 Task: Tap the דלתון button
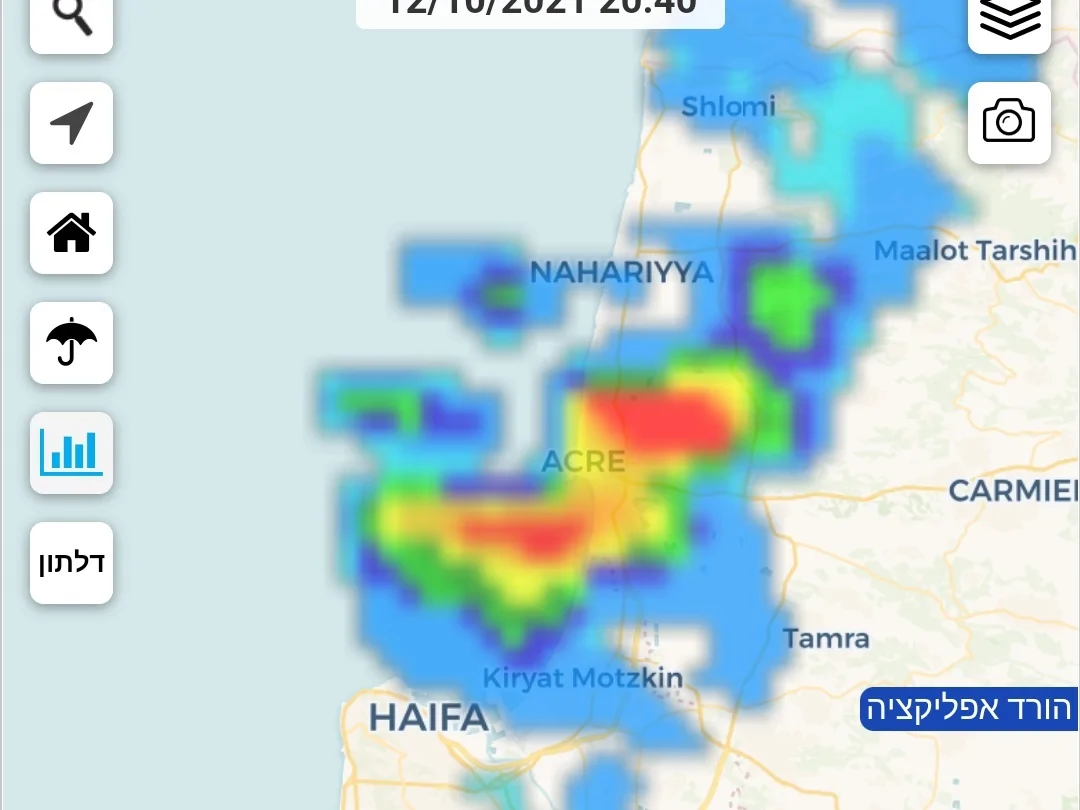click(71, 563)
